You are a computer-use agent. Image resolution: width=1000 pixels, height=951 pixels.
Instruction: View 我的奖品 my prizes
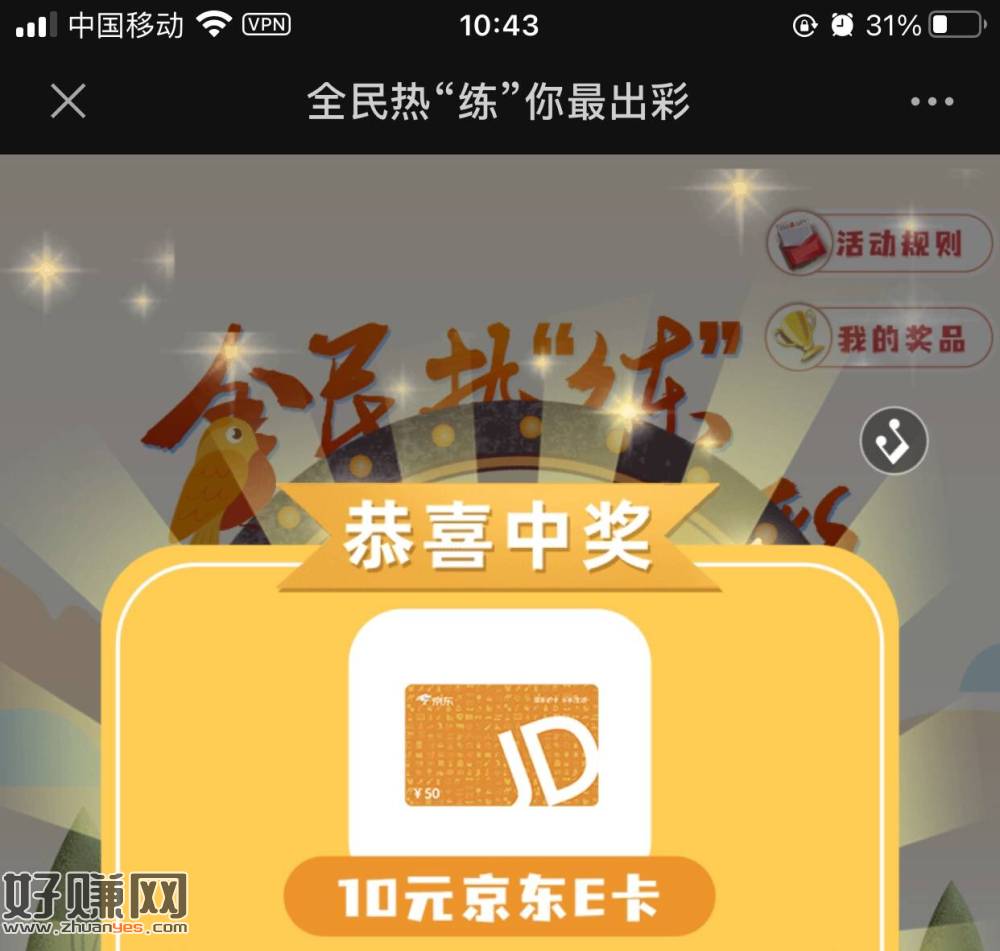(878, 338)
